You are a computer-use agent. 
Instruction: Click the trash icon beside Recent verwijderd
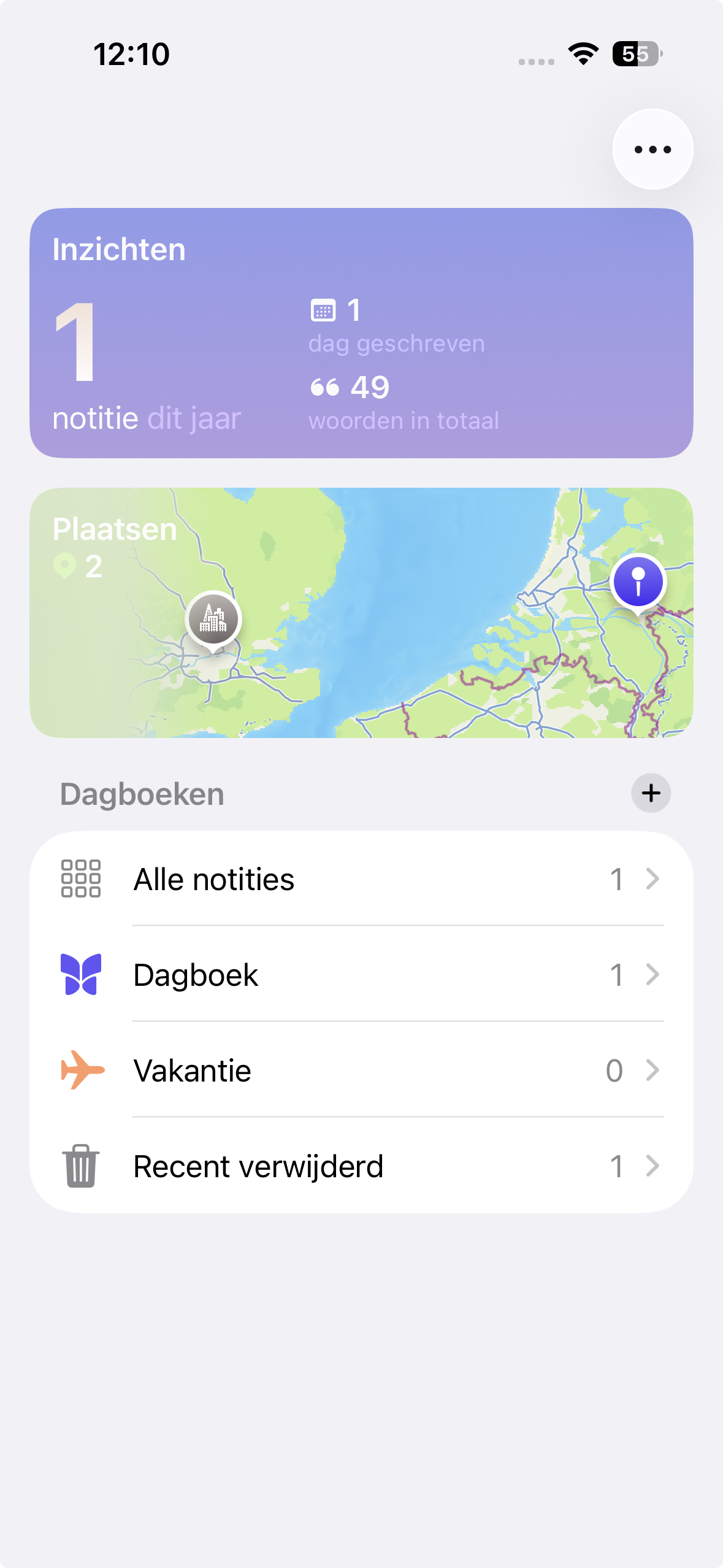click(x=80, y=1166)
